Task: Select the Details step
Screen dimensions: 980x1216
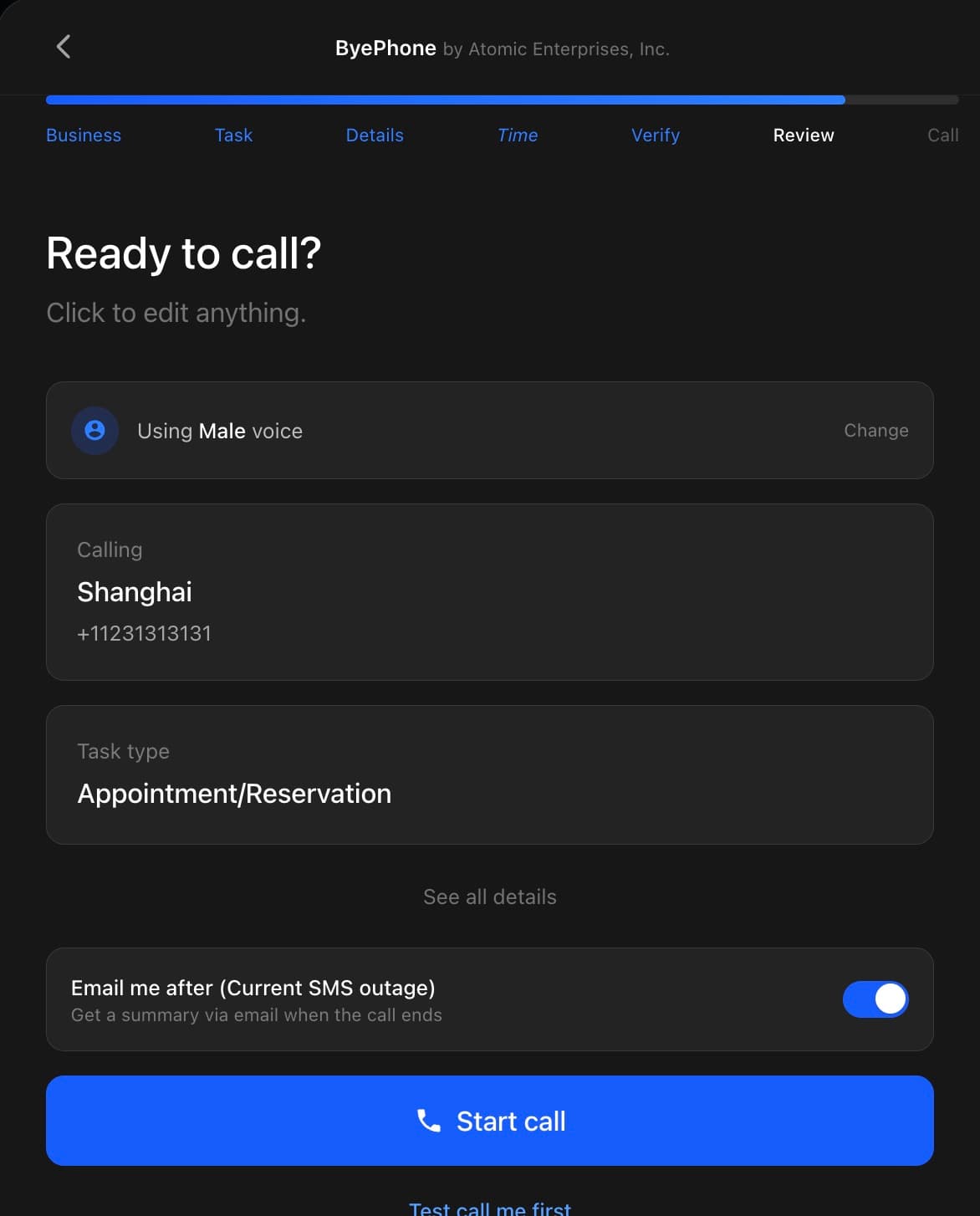Action: tap(374, 135)
